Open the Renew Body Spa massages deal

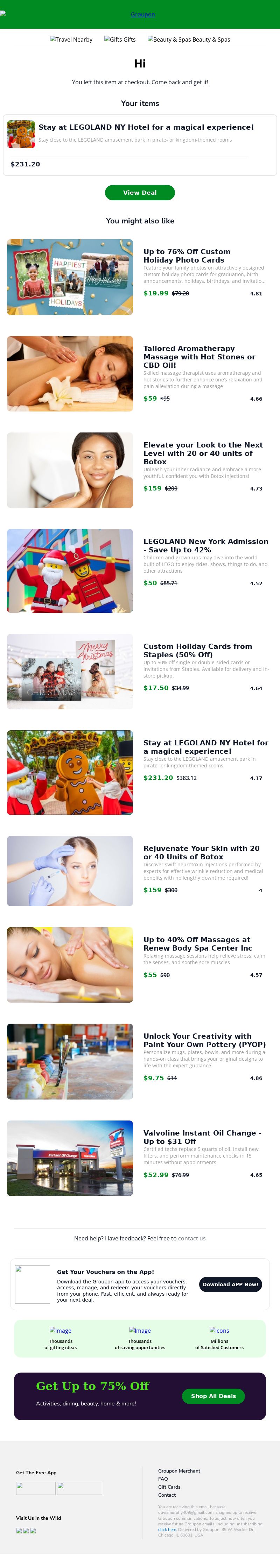(197, 944)
